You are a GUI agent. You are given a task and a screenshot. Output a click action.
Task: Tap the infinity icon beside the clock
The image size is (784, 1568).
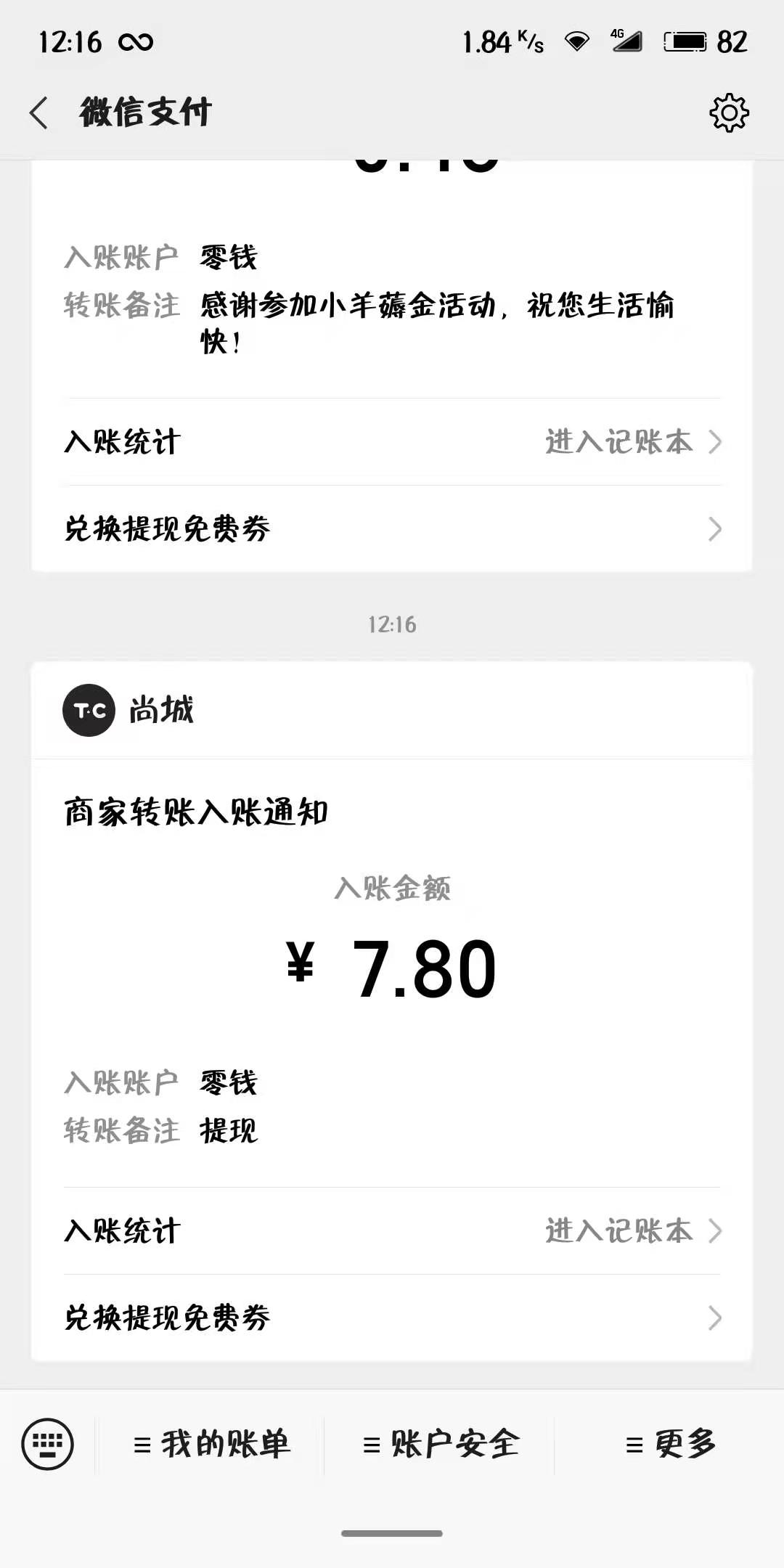coord(135,42)
